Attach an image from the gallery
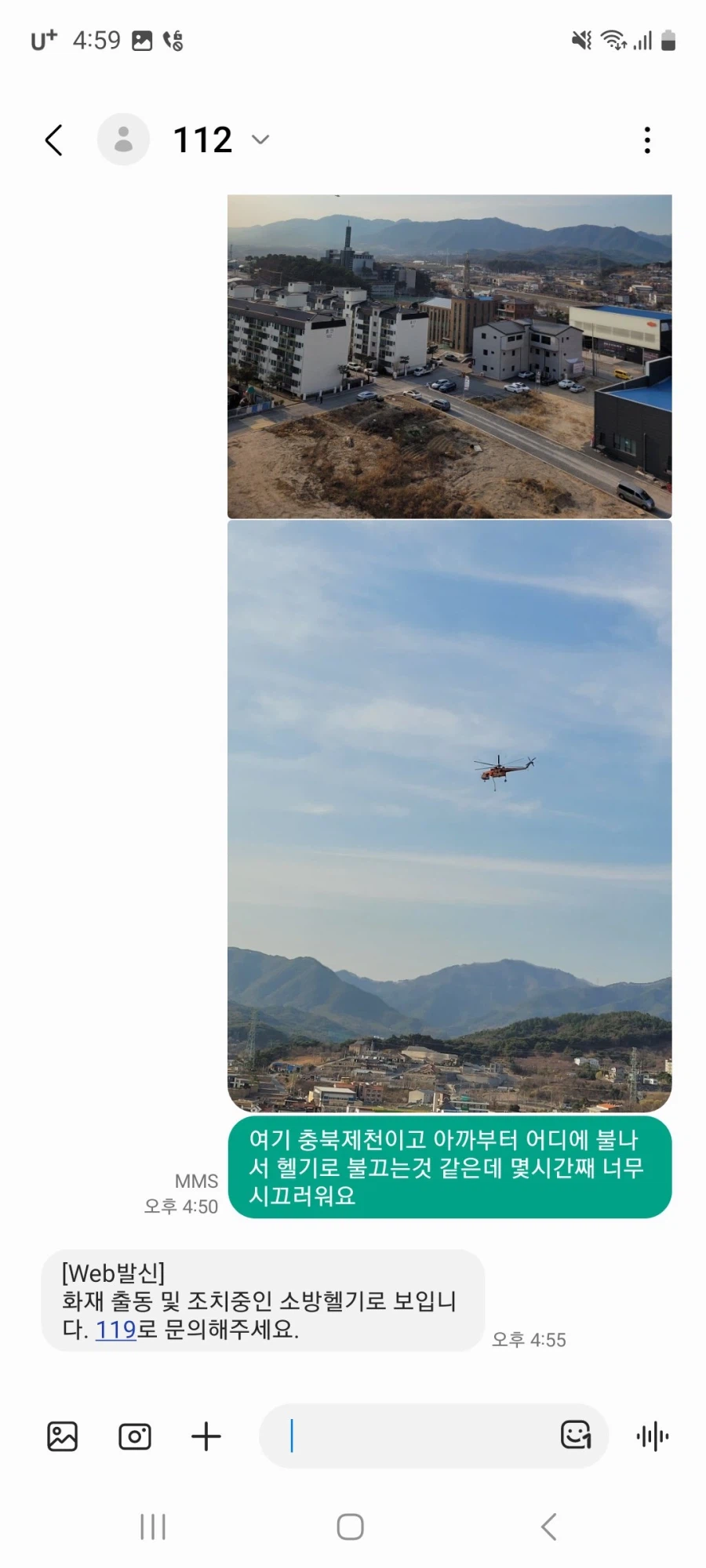 pos(63,1436)
